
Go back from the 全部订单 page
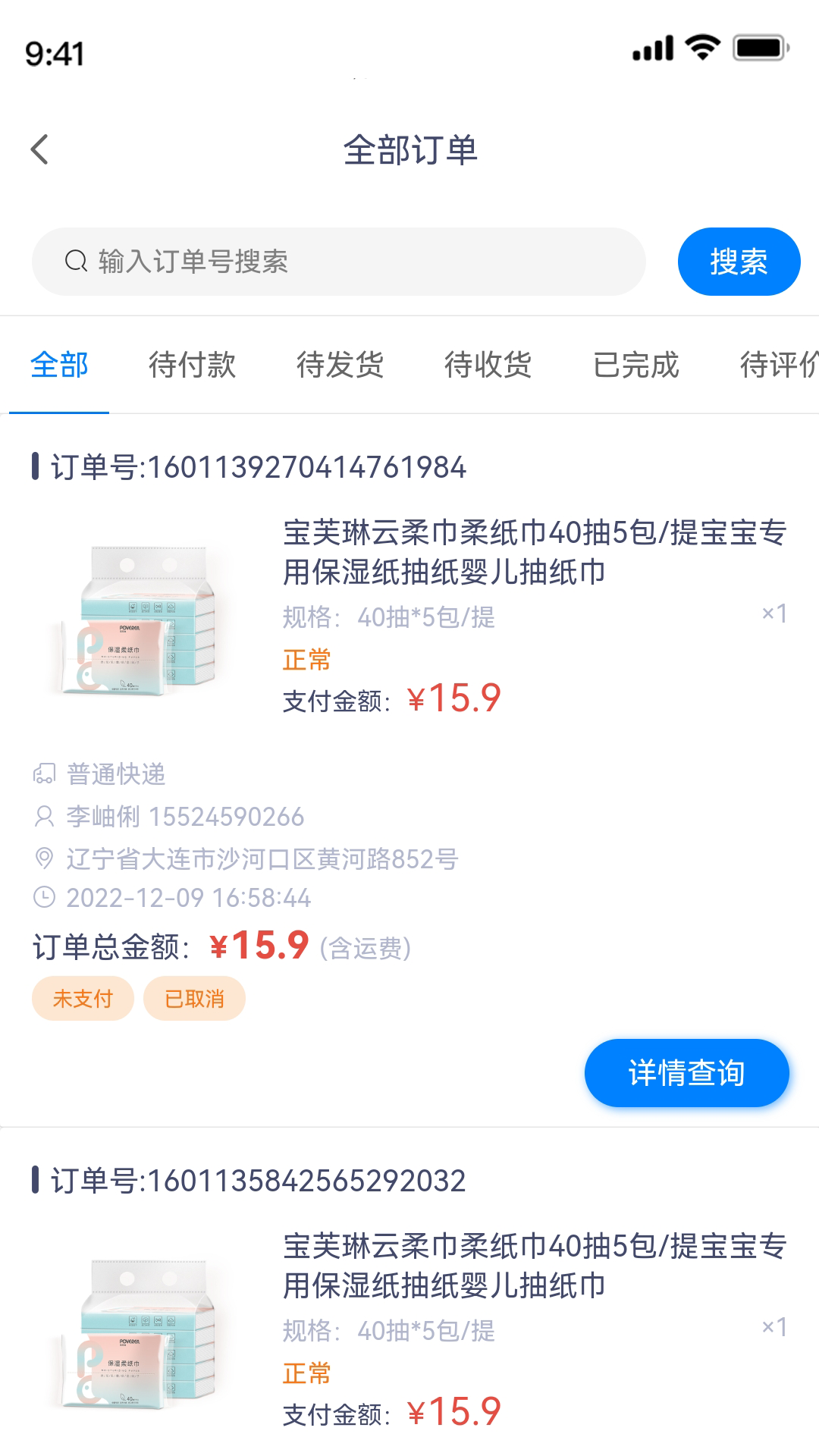40,149
